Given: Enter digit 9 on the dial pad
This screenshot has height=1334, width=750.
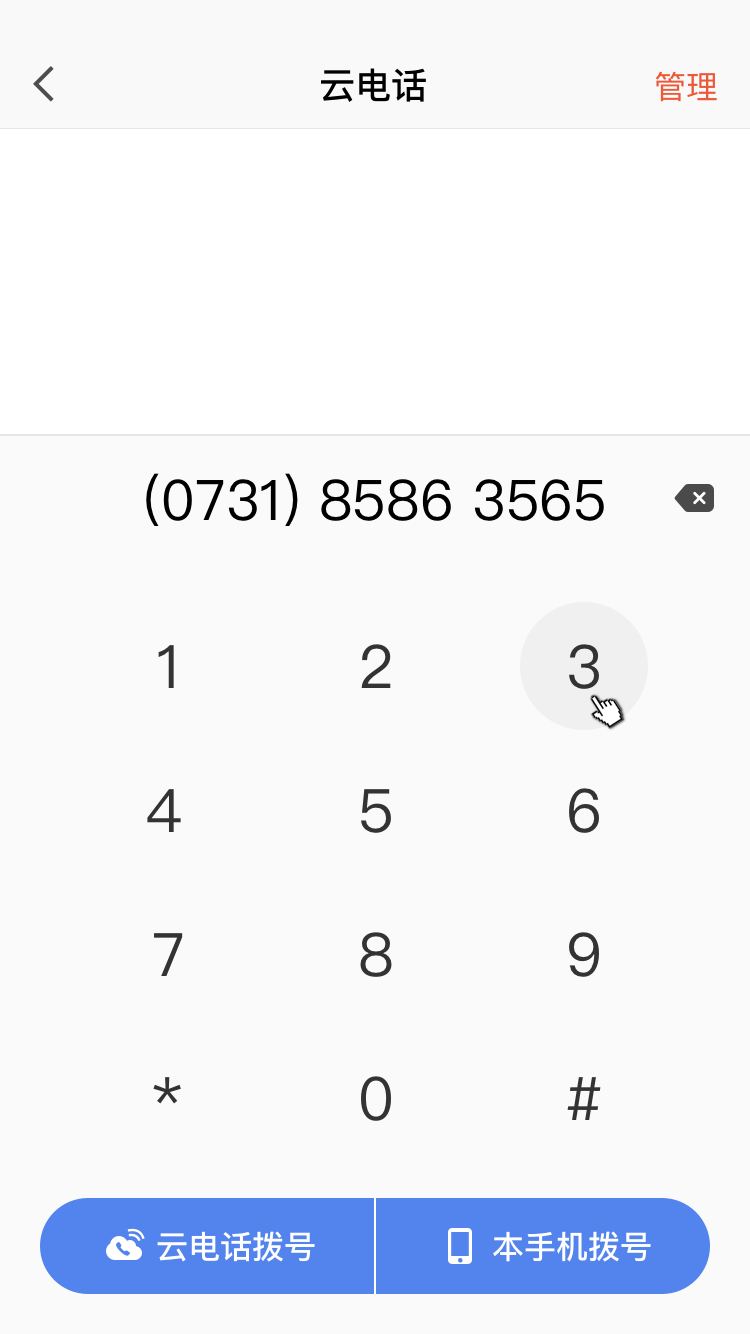Looking at the screenshot, I should 584,955.
